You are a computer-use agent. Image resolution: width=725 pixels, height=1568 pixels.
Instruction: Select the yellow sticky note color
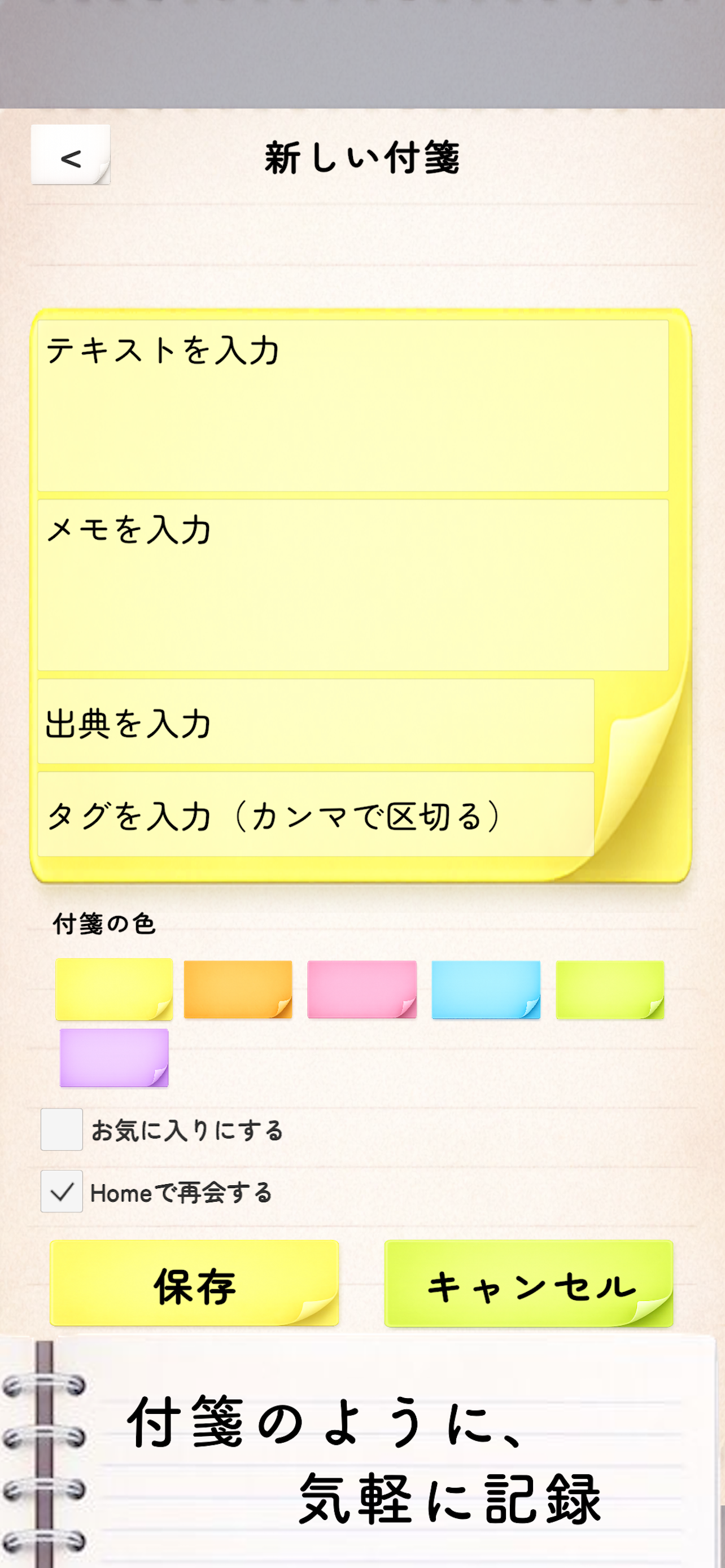point(114,988)
